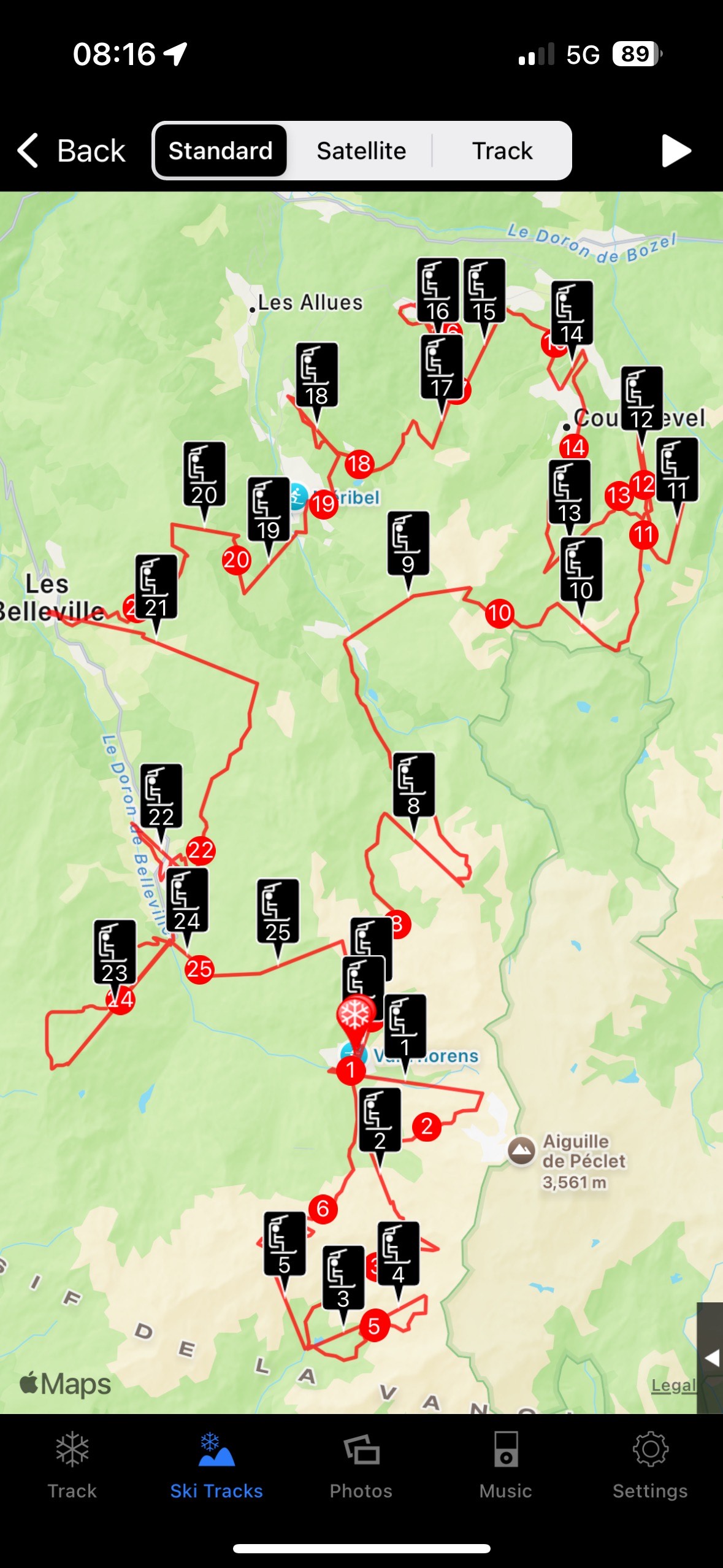Expand the side panel arrow
This screenshot has height=1568, width=723.
tap(710, 1358)
